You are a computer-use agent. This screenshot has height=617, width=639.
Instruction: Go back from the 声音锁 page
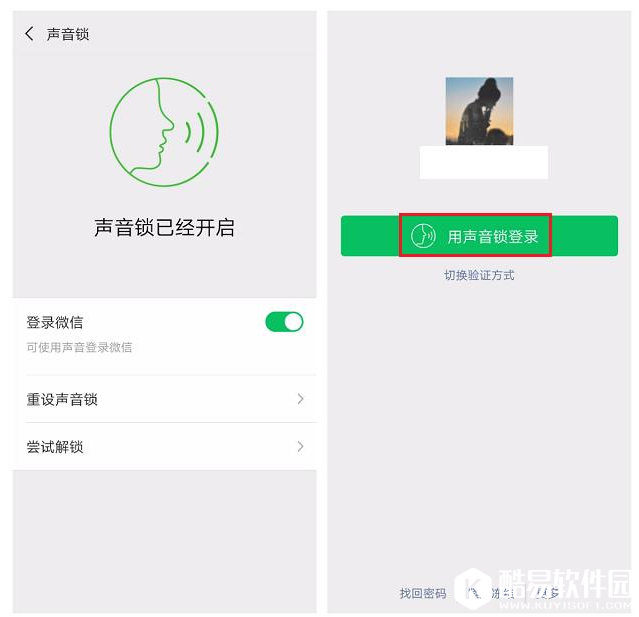[29, 34]
